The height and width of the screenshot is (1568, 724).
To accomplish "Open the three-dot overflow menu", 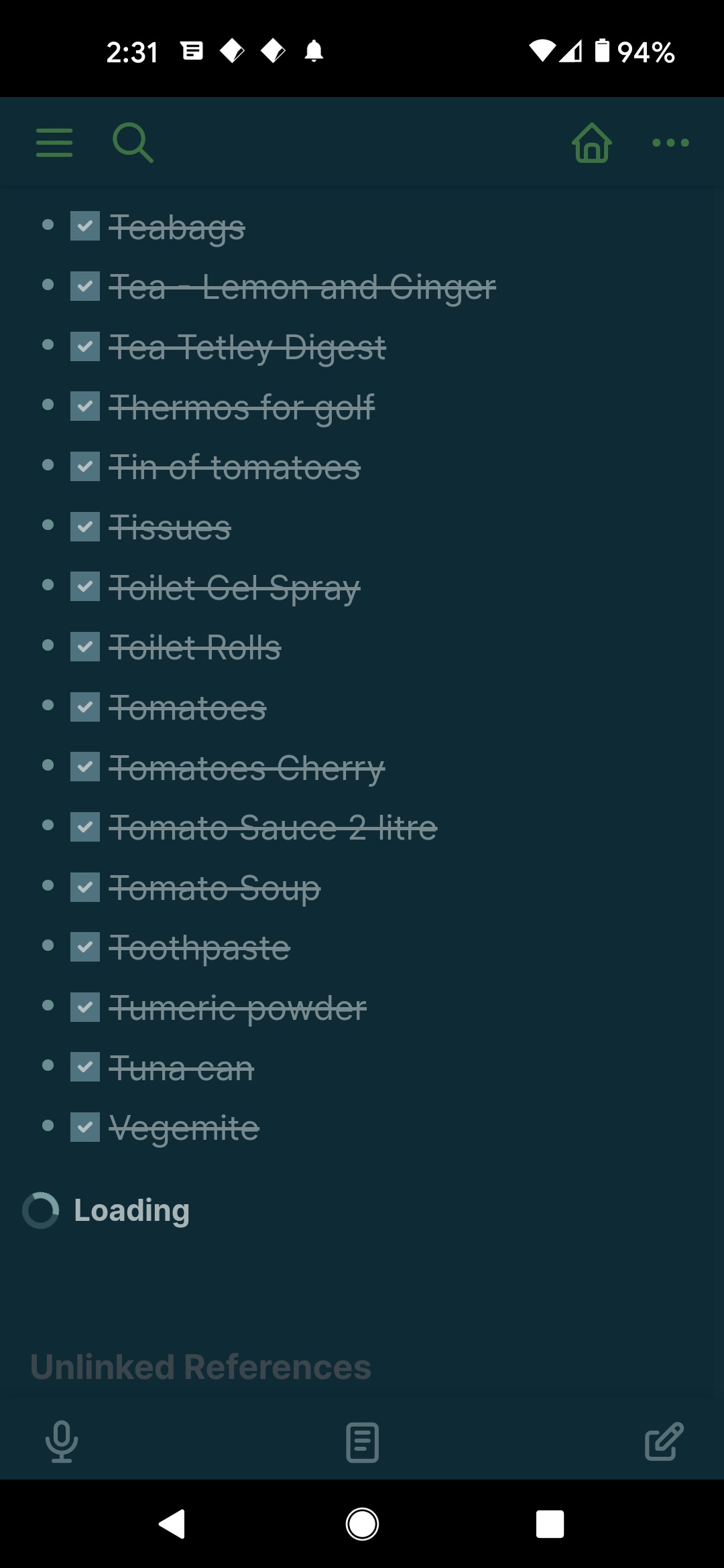I will click(x=670, y=143).
